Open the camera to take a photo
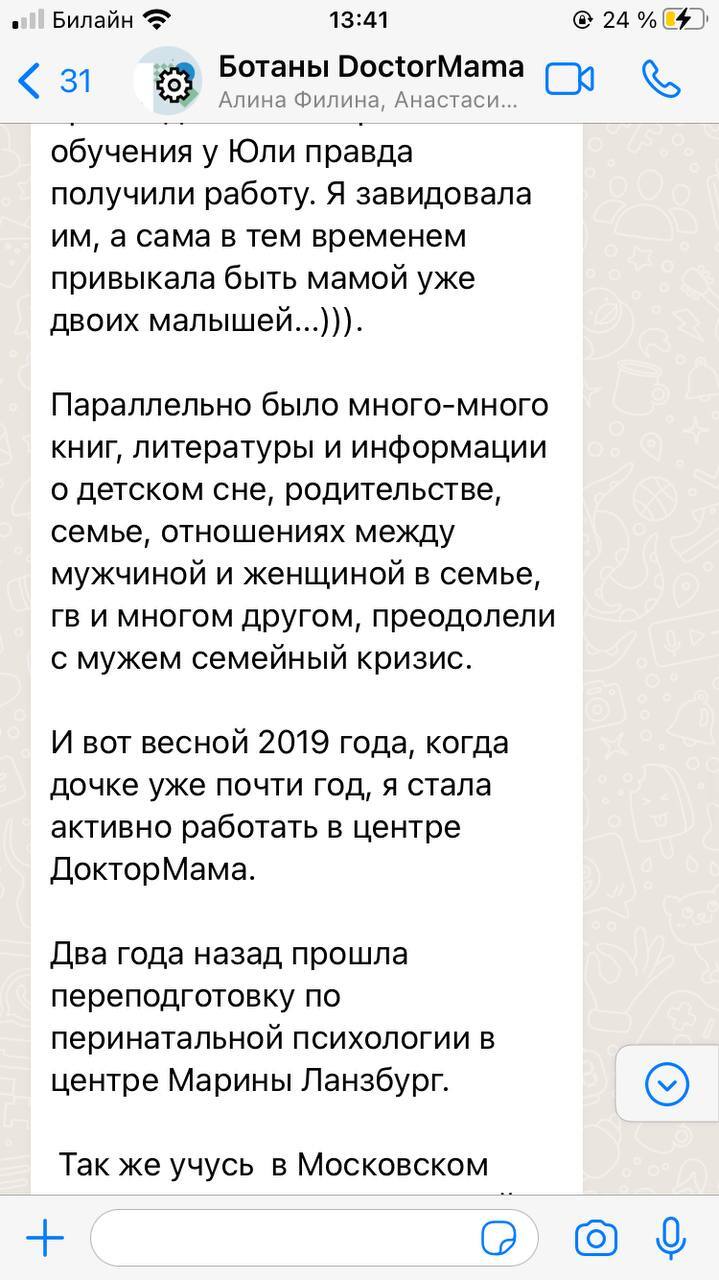Image resolution: width=719 pixels, height=1280 pixels. (595, 1239)
